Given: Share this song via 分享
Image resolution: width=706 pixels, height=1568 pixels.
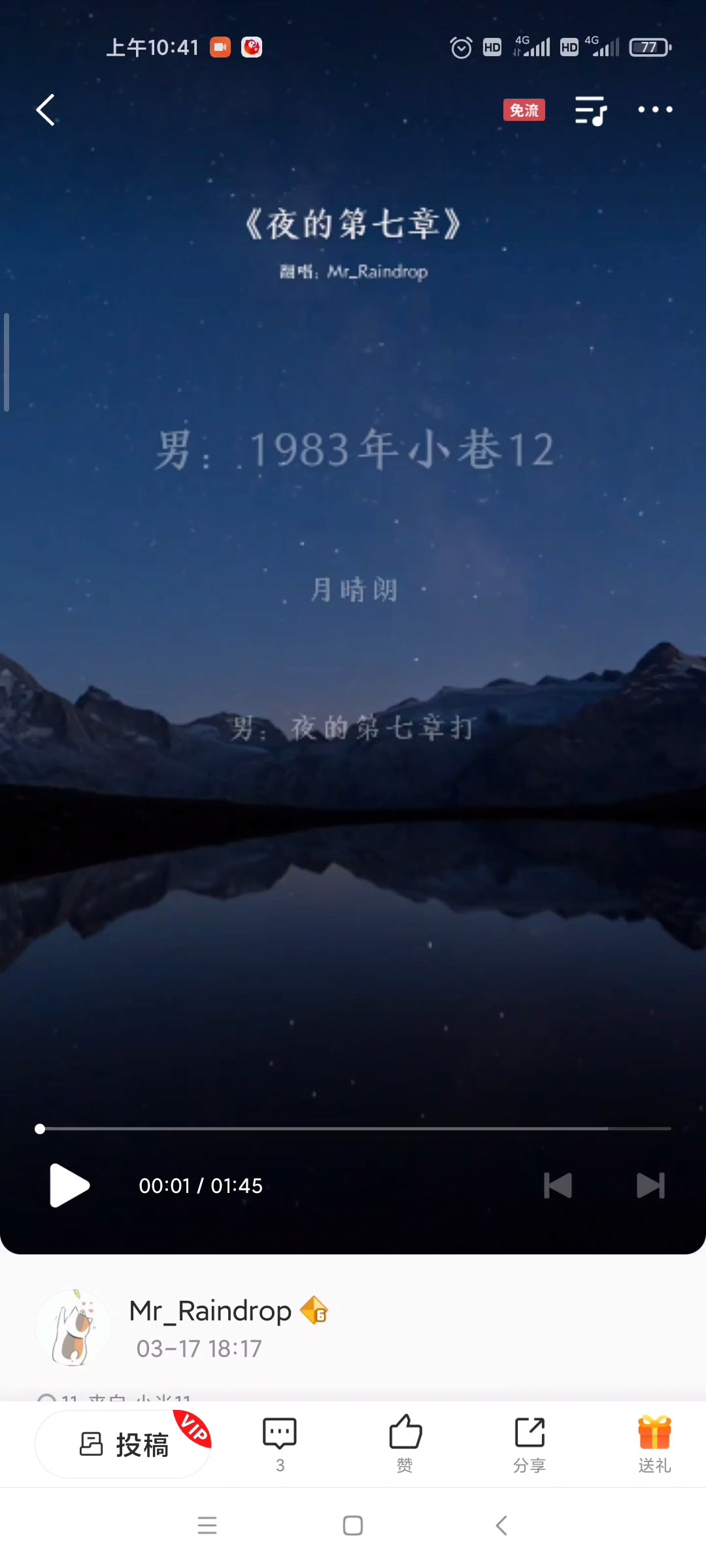Looking at the screenshot, I should (x=529, y=1444).
